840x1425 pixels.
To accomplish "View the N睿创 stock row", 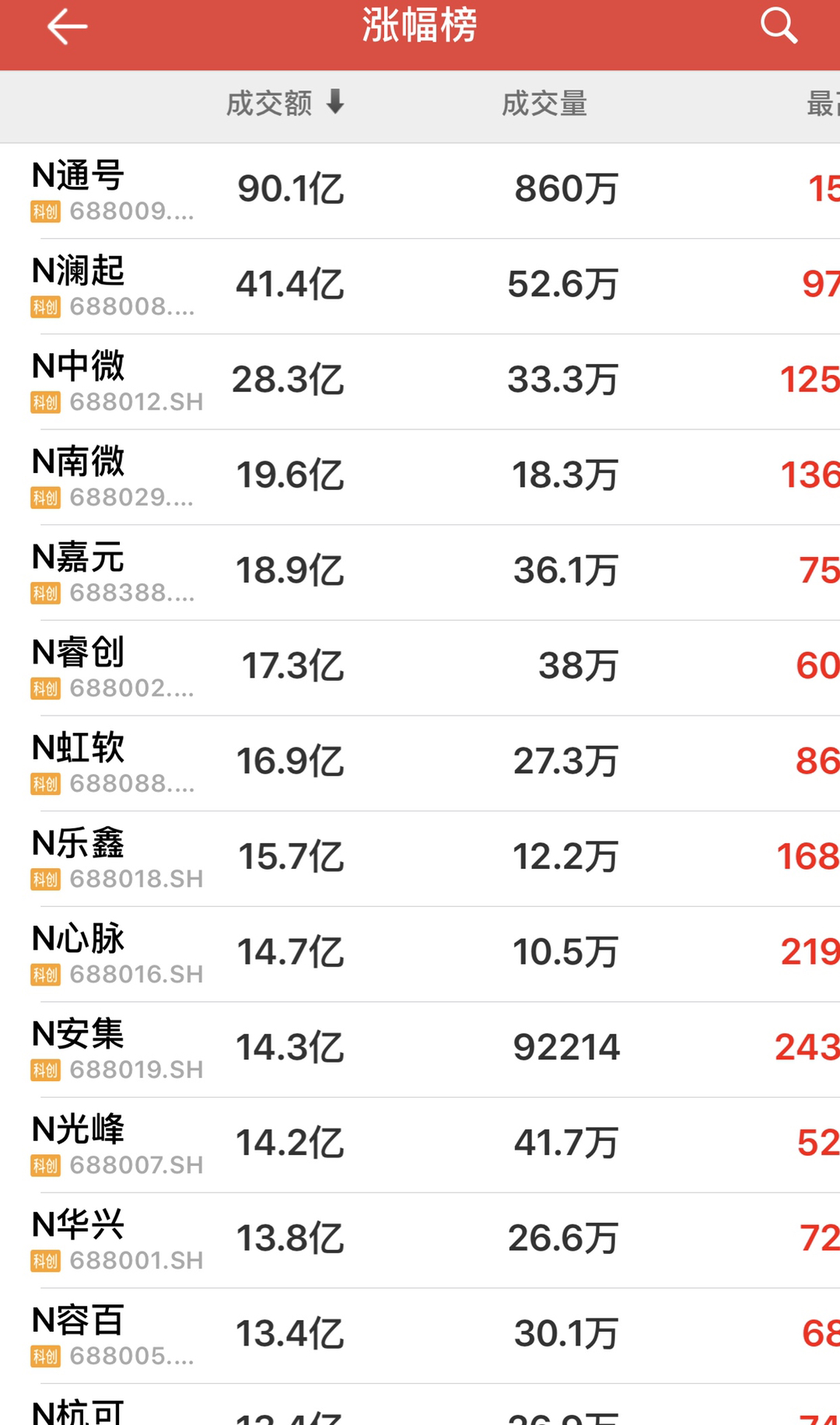I will click(x=420, y=668).
